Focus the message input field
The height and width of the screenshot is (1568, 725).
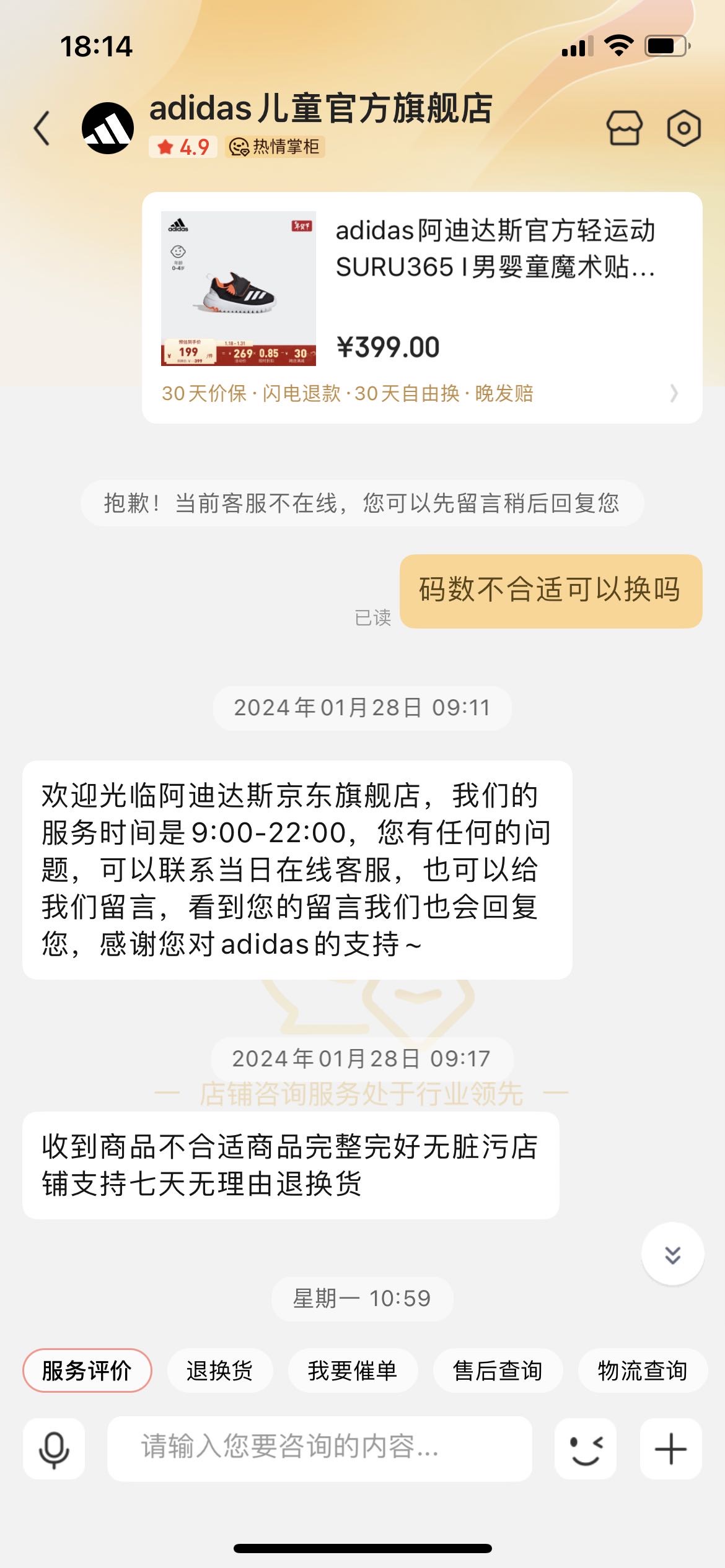point(319,1448)
